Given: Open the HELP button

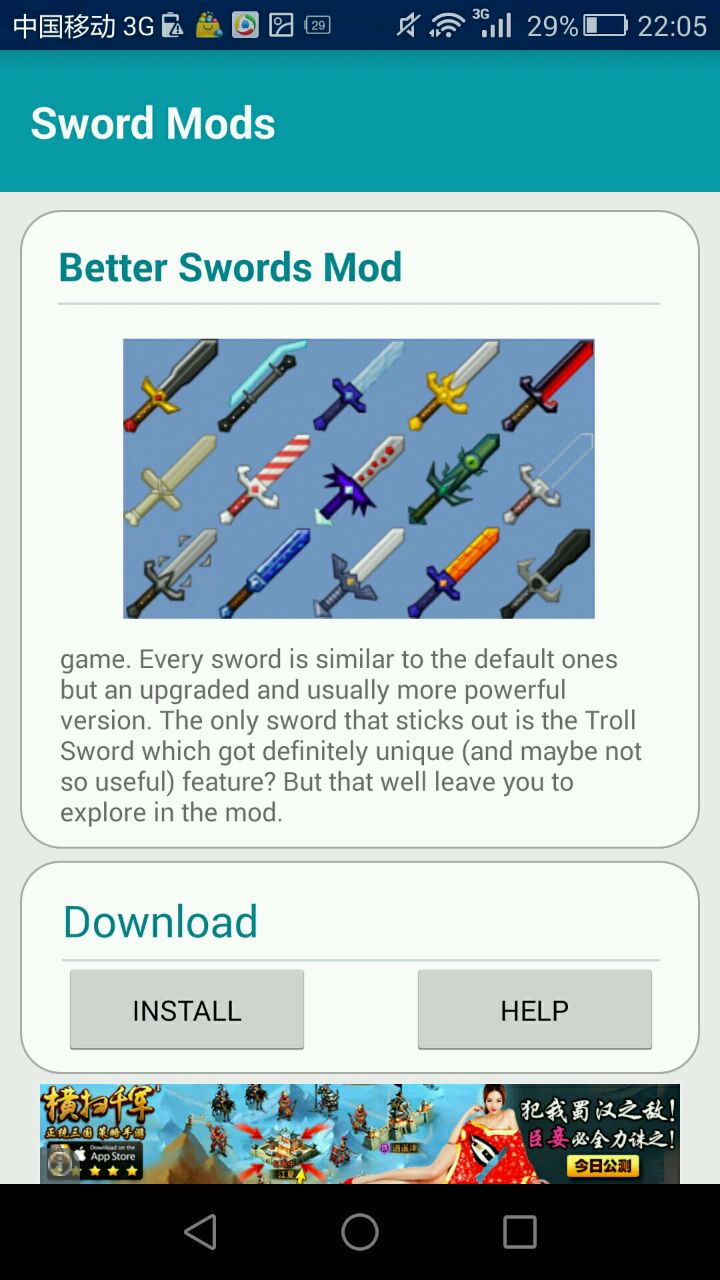Looking at the screenshot, I should 534,1010.
